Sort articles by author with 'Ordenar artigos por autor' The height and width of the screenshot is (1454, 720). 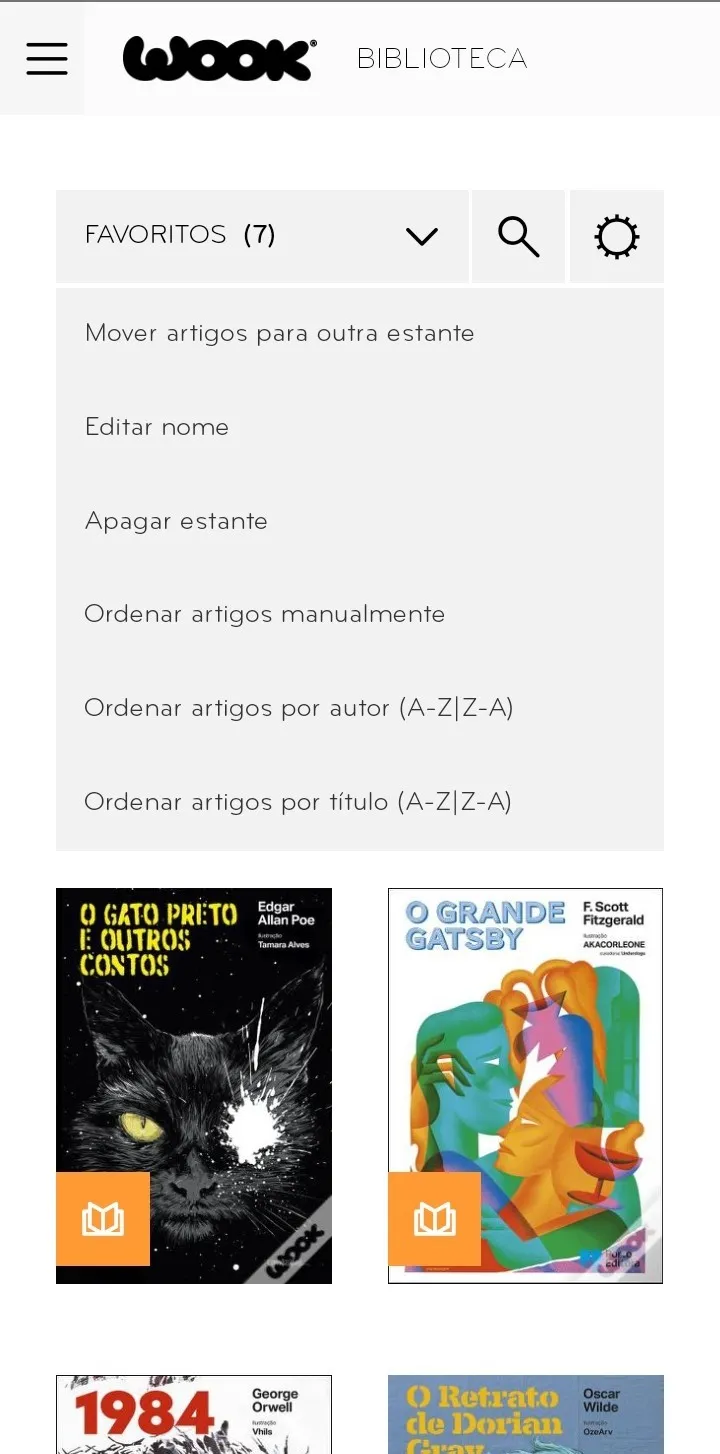pyautogui.click(x=298, y=707)
